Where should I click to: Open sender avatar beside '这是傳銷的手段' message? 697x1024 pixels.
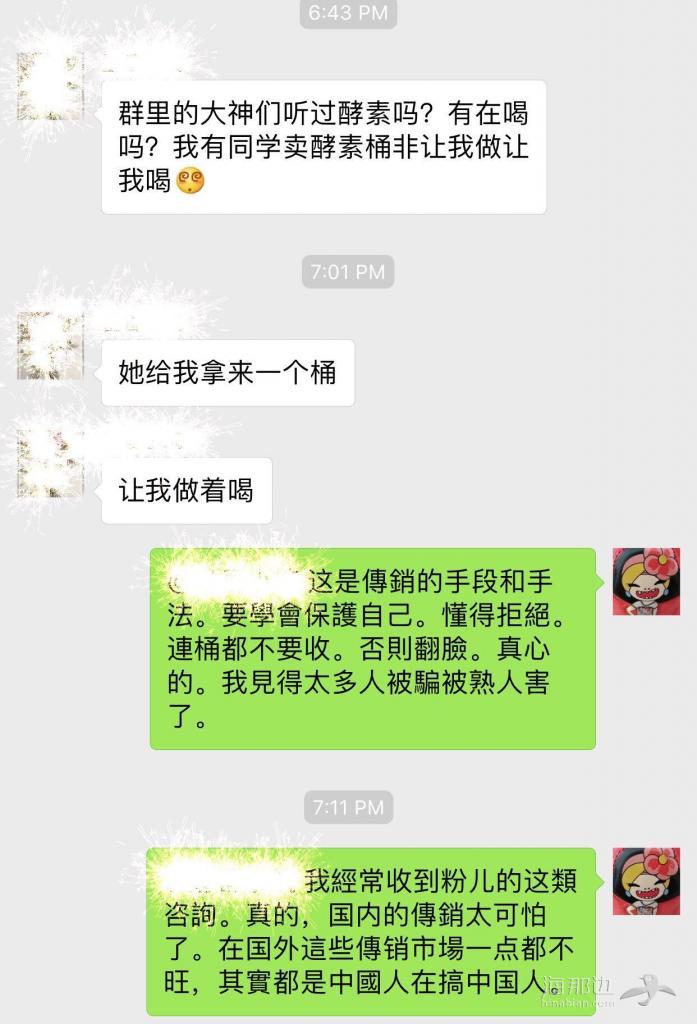pos(645,581)
